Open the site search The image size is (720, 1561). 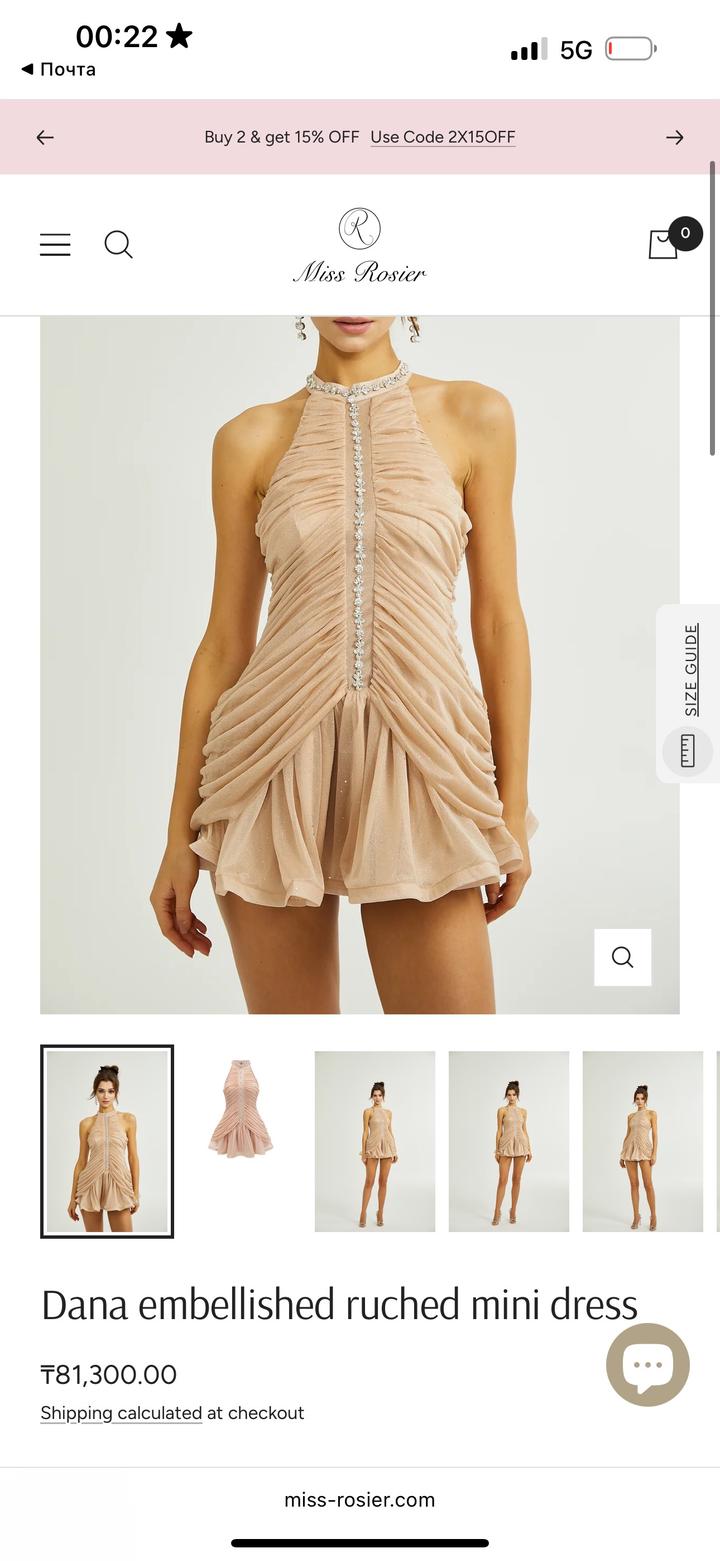[118, 245]
